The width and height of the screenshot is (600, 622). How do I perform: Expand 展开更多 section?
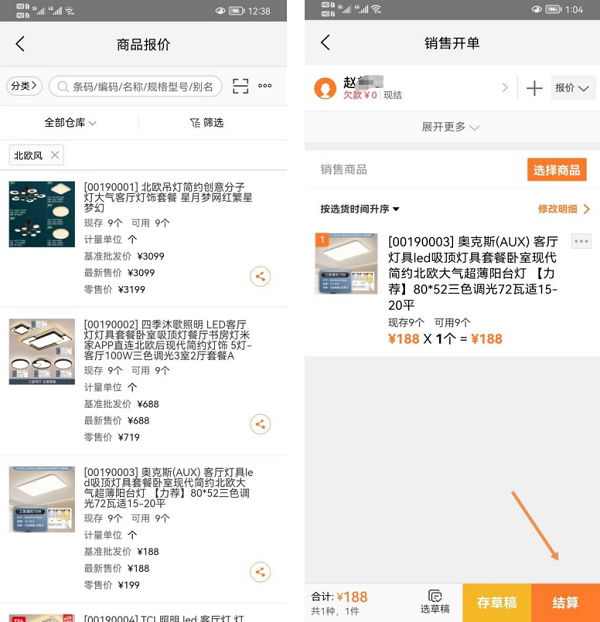[450, 128]
